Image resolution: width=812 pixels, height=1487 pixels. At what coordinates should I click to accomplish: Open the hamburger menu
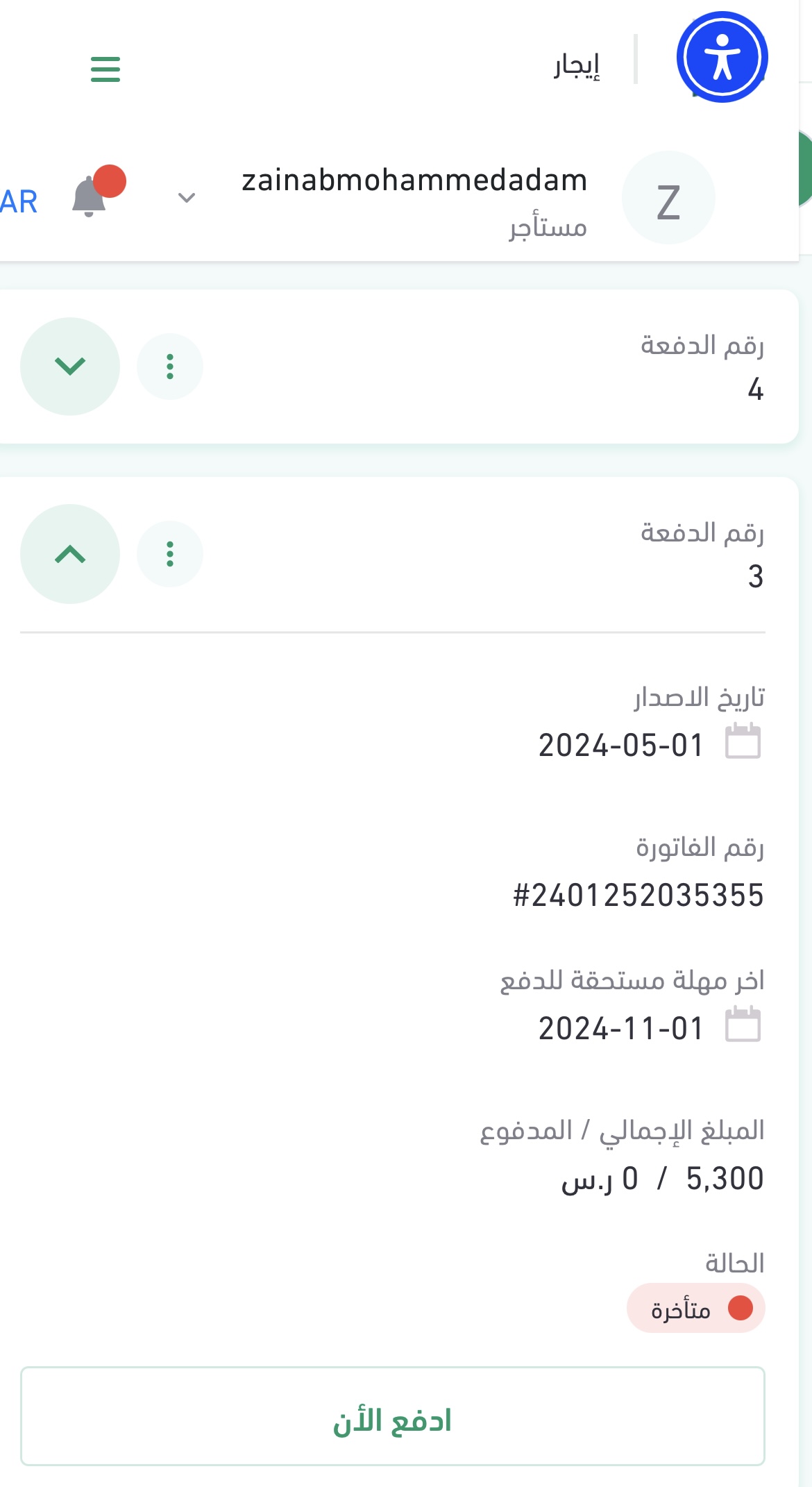pyautogui.click(x=105, y=69)
